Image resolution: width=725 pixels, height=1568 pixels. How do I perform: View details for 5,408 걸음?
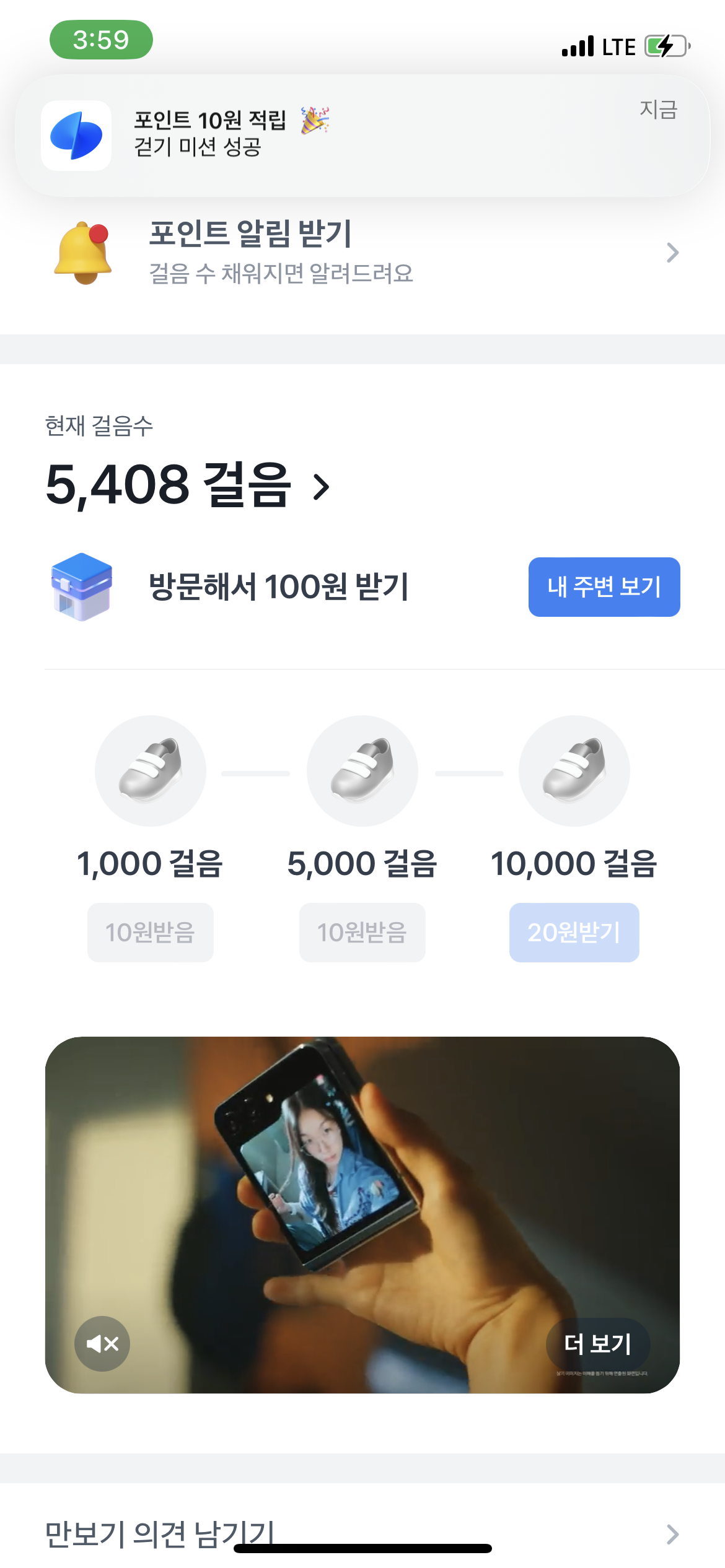coord(188,486)
